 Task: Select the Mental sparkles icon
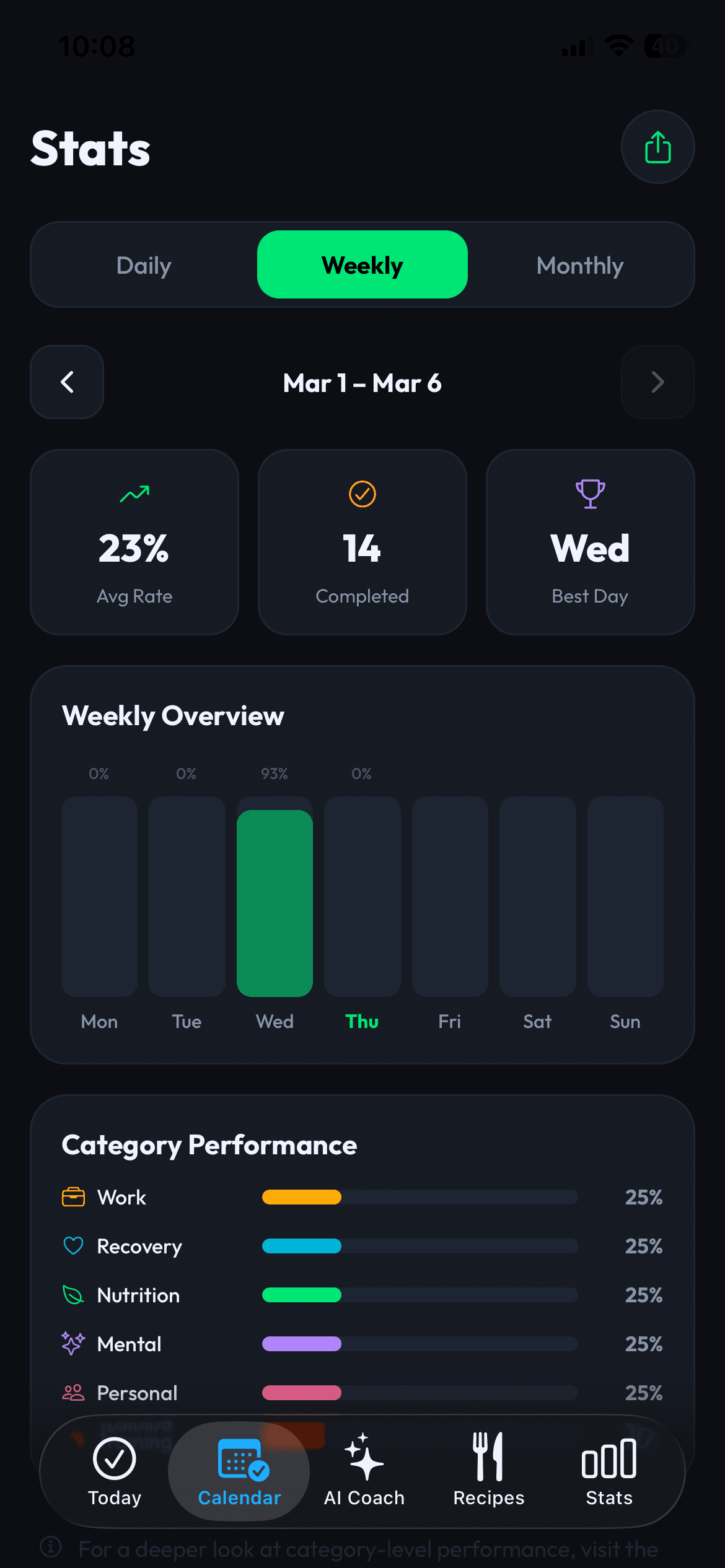pos(73,1344)
